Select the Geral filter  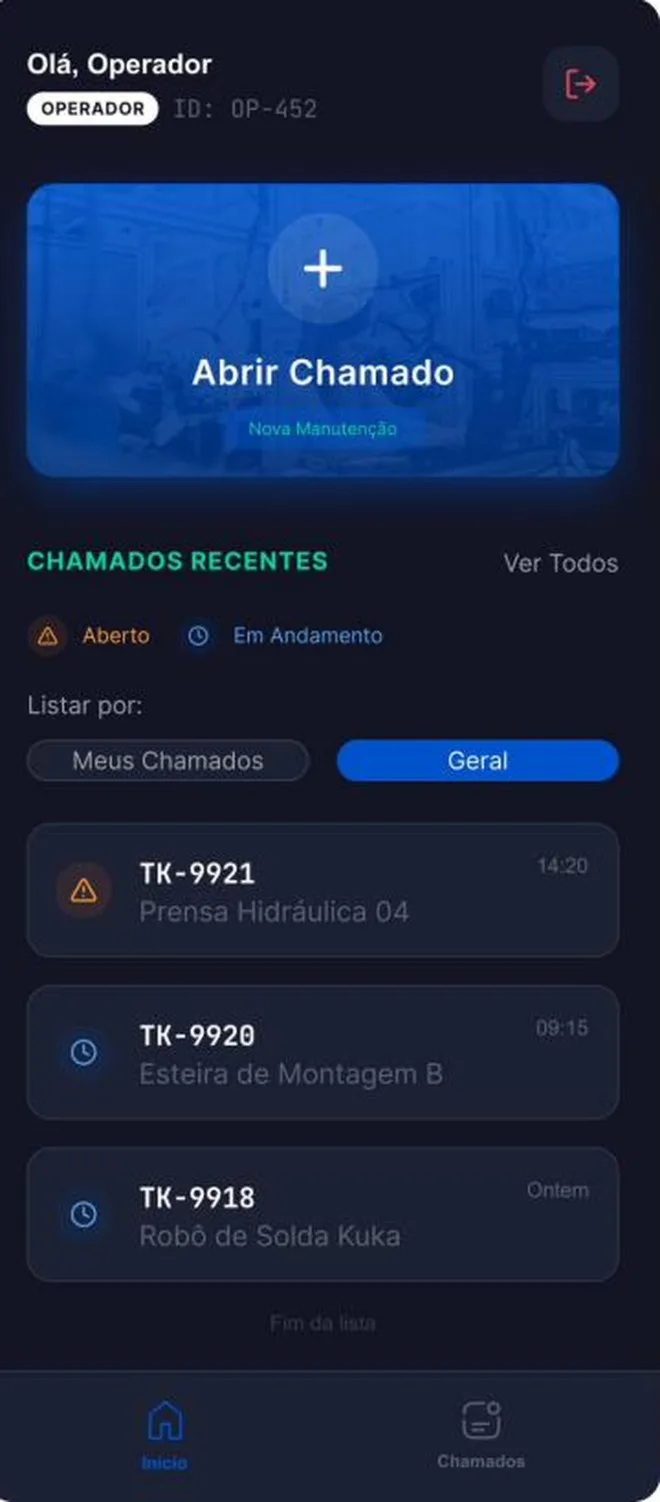pos(478,761)
